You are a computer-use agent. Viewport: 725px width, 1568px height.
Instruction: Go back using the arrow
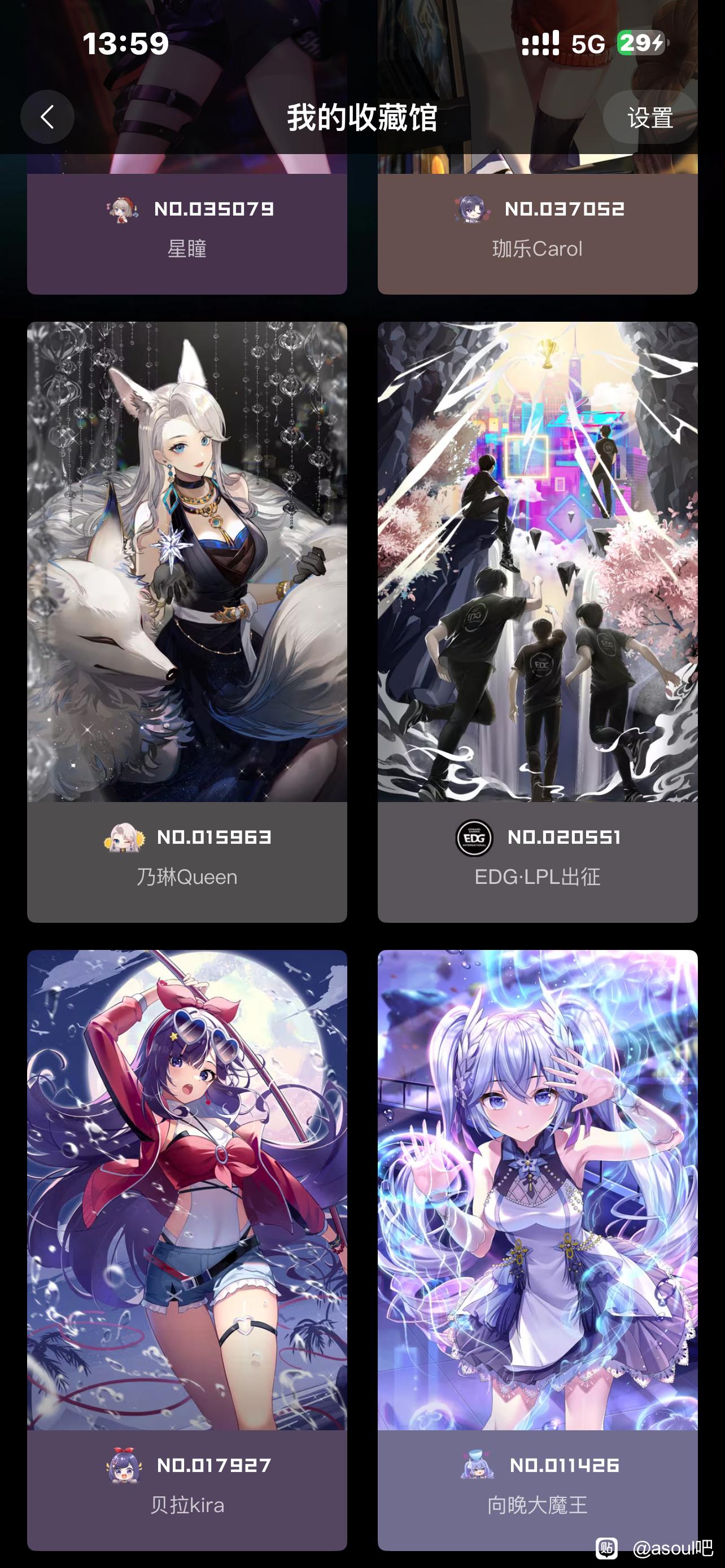click(x=47, y=117)
